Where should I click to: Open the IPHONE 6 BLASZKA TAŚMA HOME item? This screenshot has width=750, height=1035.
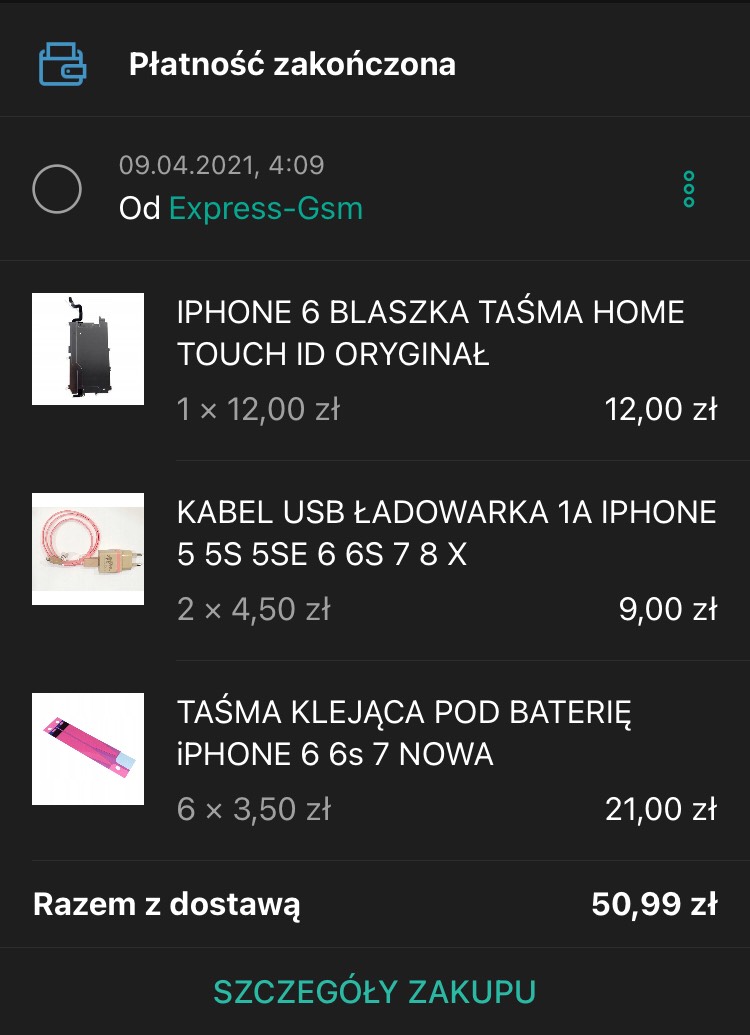430,333
